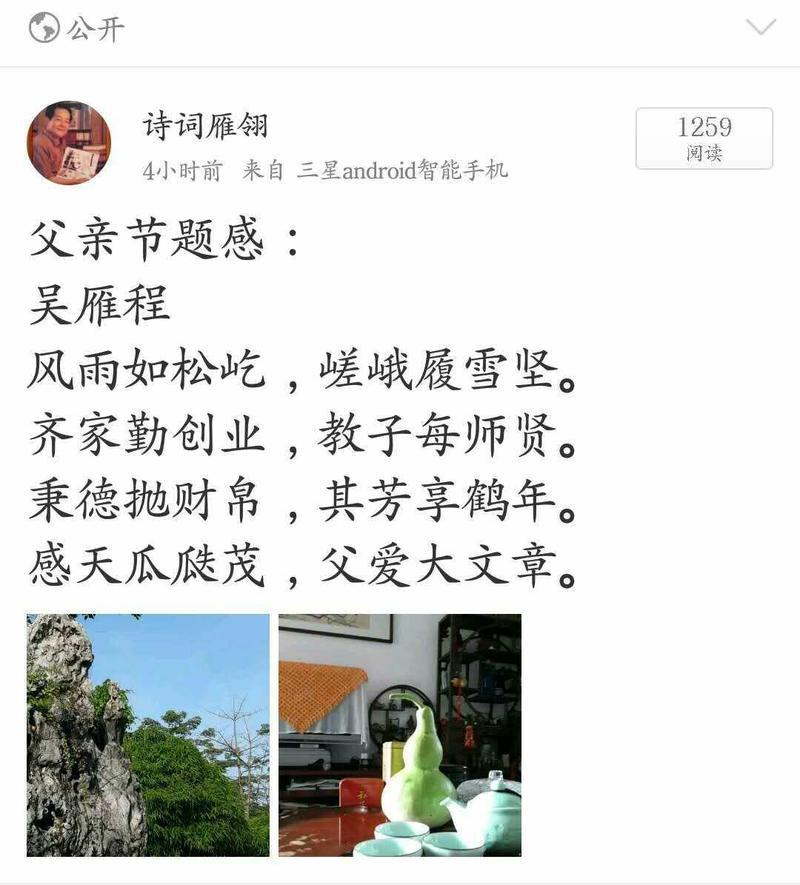Viewport: 800px width, 885px height.
Task: View the gourd and teapot photo
Action: coord(400,735)
